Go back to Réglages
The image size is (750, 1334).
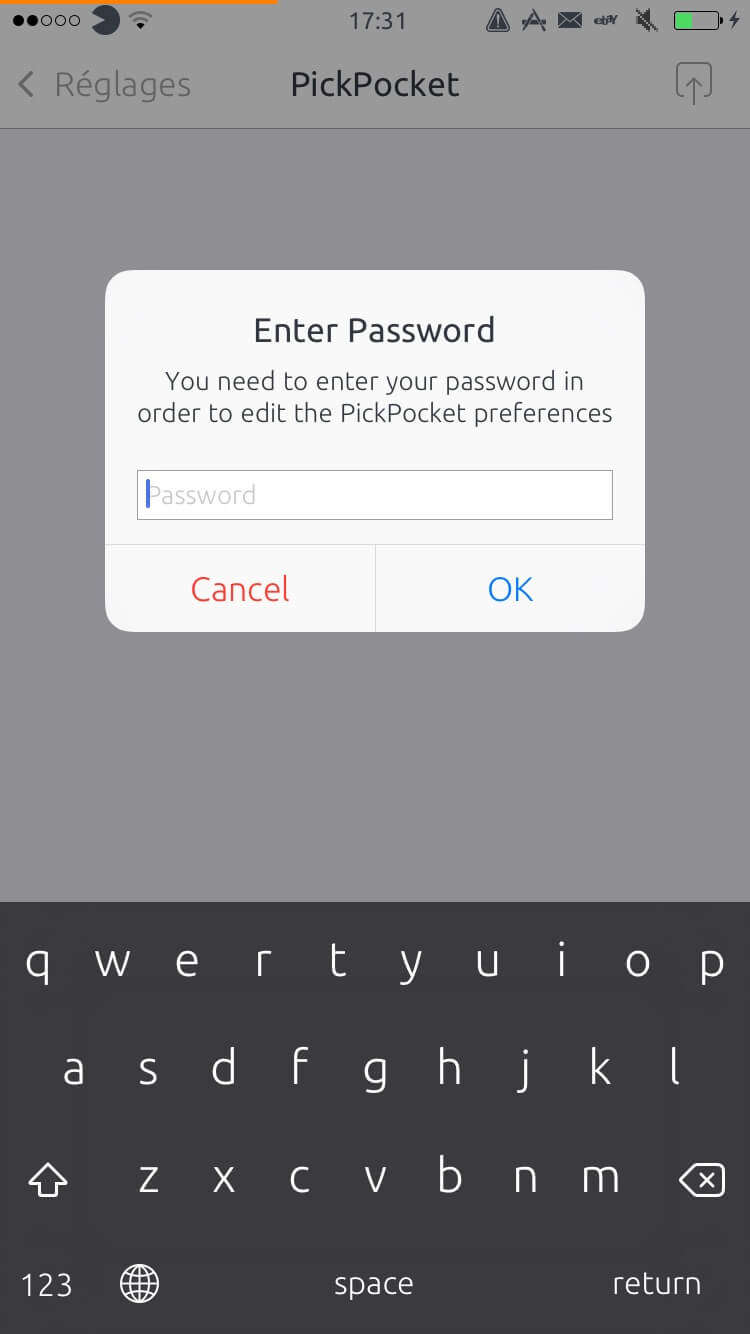pyautogui.click(x=104, y=85)
